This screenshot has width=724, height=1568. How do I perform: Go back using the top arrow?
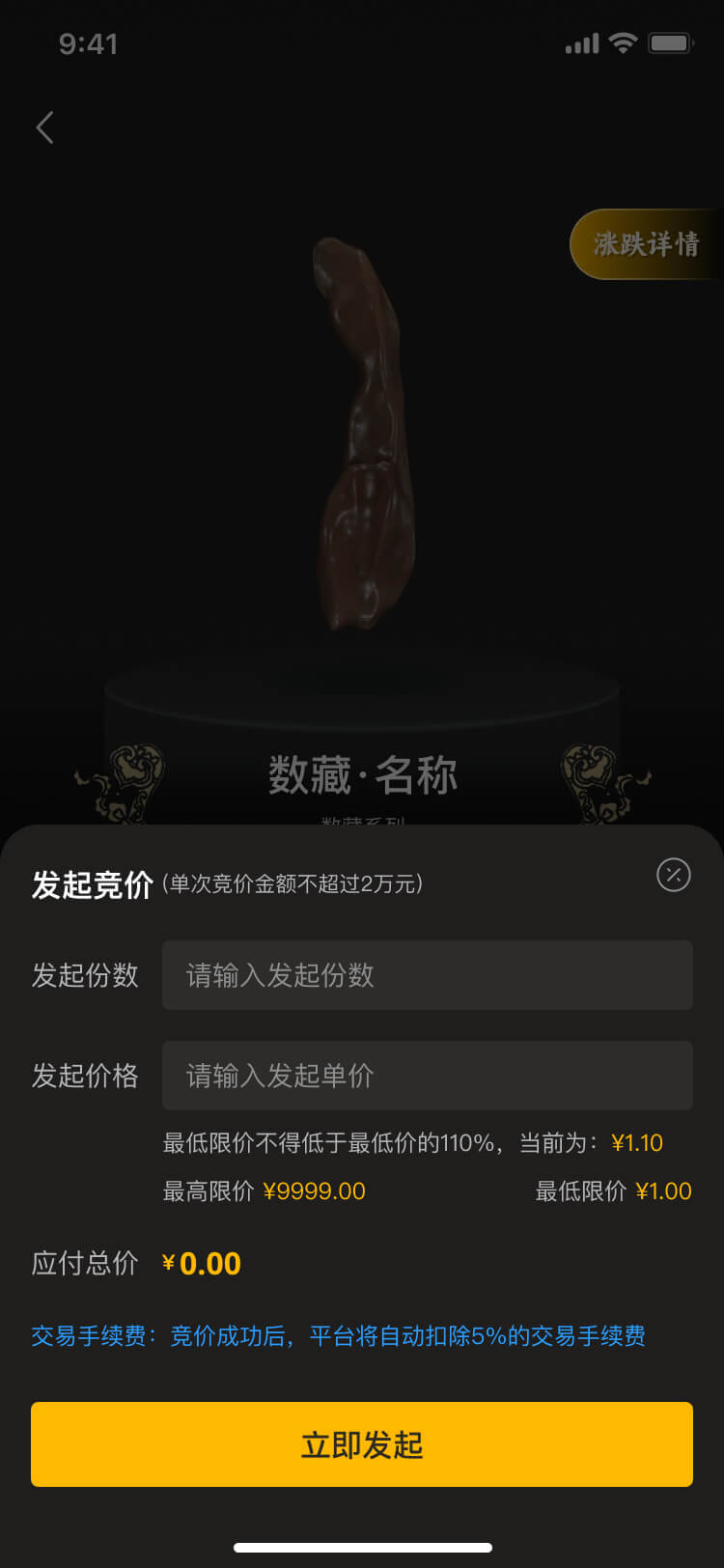tap(44, 127)
